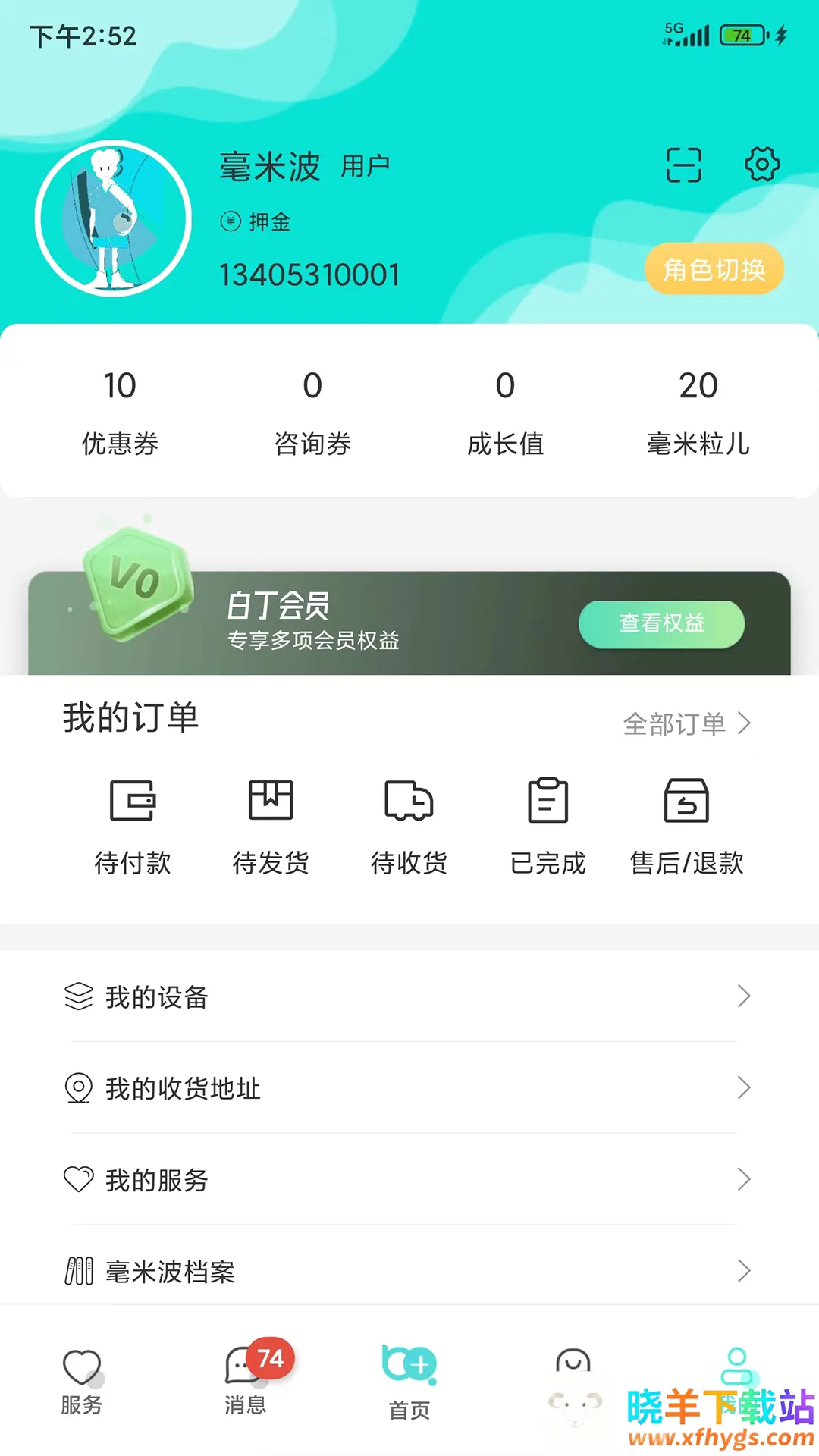Open 全部订单 all orders

pos(686,724)
